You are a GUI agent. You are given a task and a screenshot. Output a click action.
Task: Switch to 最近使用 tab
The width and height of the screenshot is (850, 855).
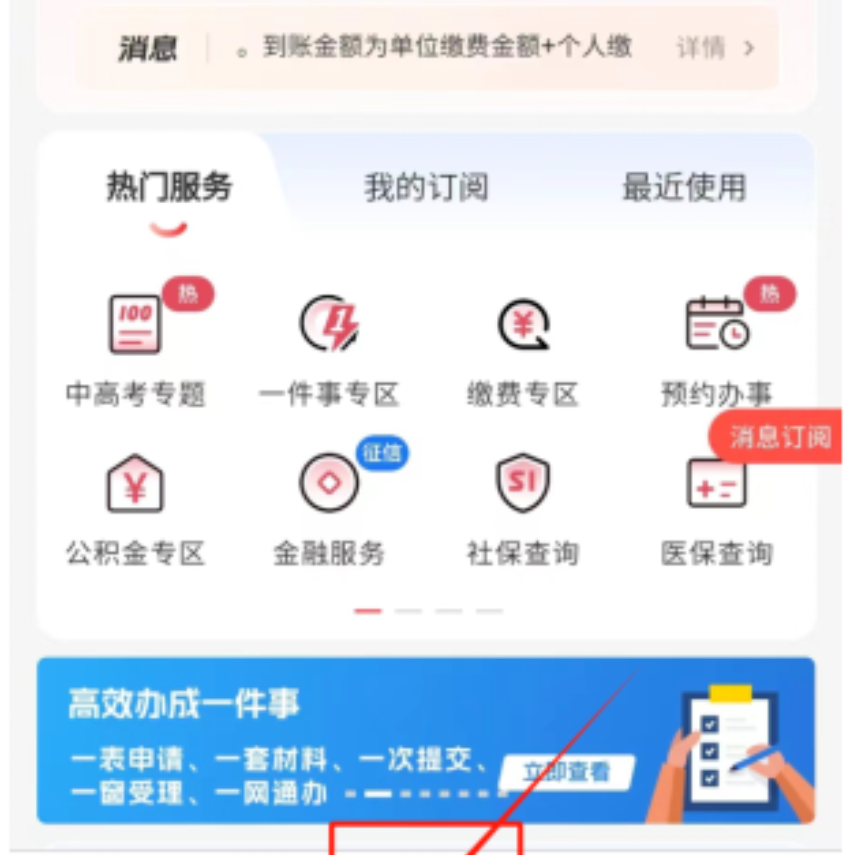[684, 187]
